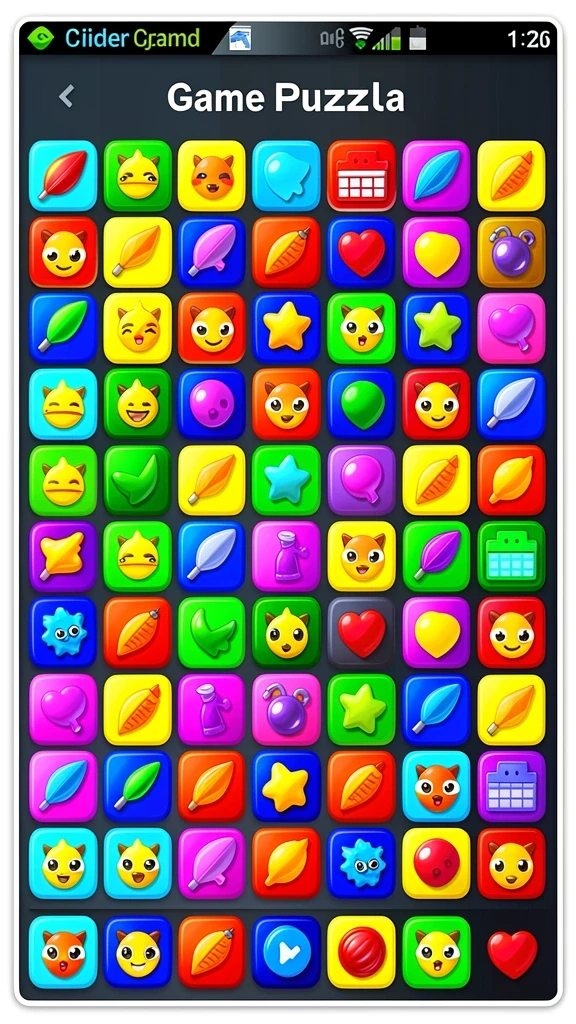
Task: Go back using the header arrow
Action: pyautogui.click(x=66, y=97)
